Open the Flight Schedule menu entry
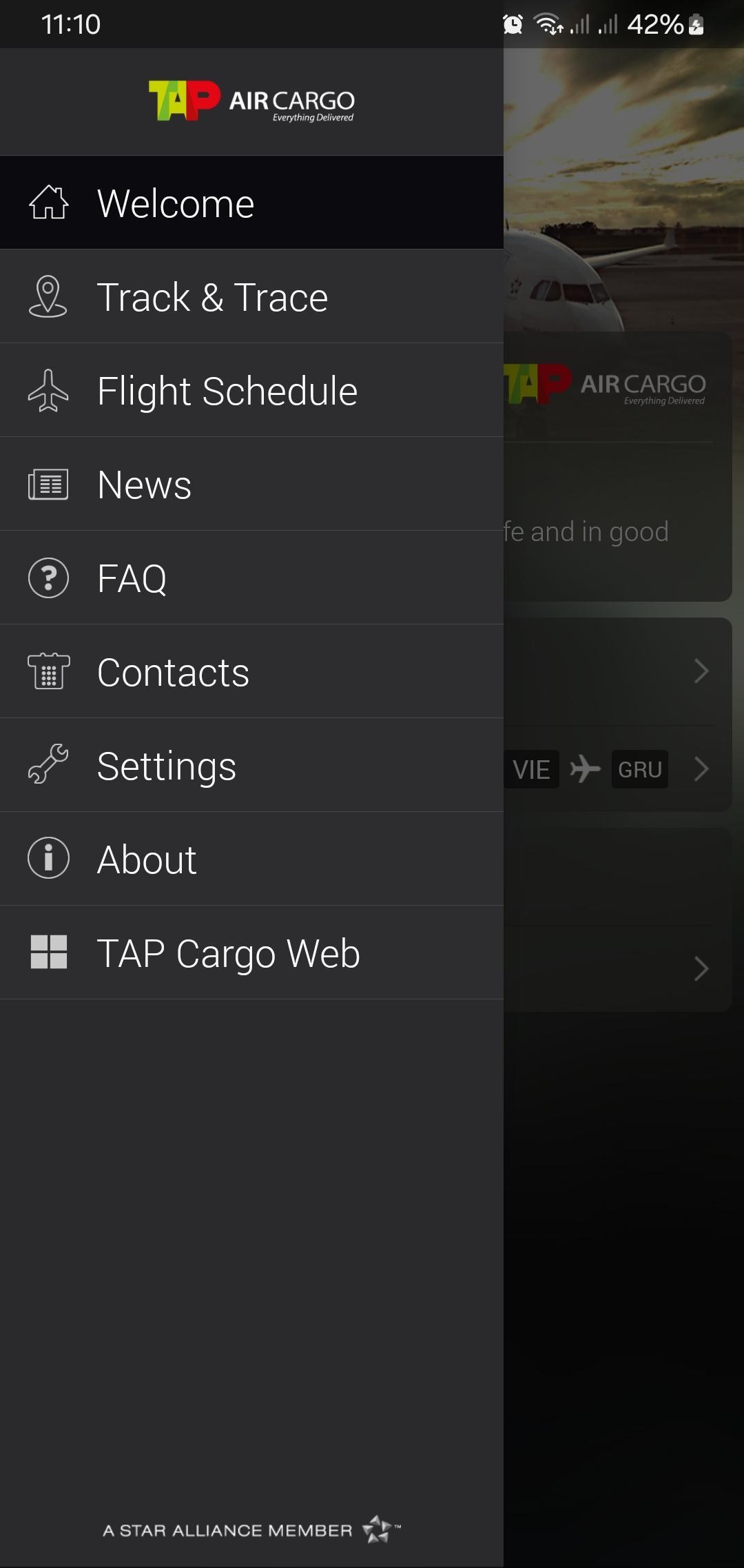Screen dimensions: 744x1568 [x=227, y=389]
